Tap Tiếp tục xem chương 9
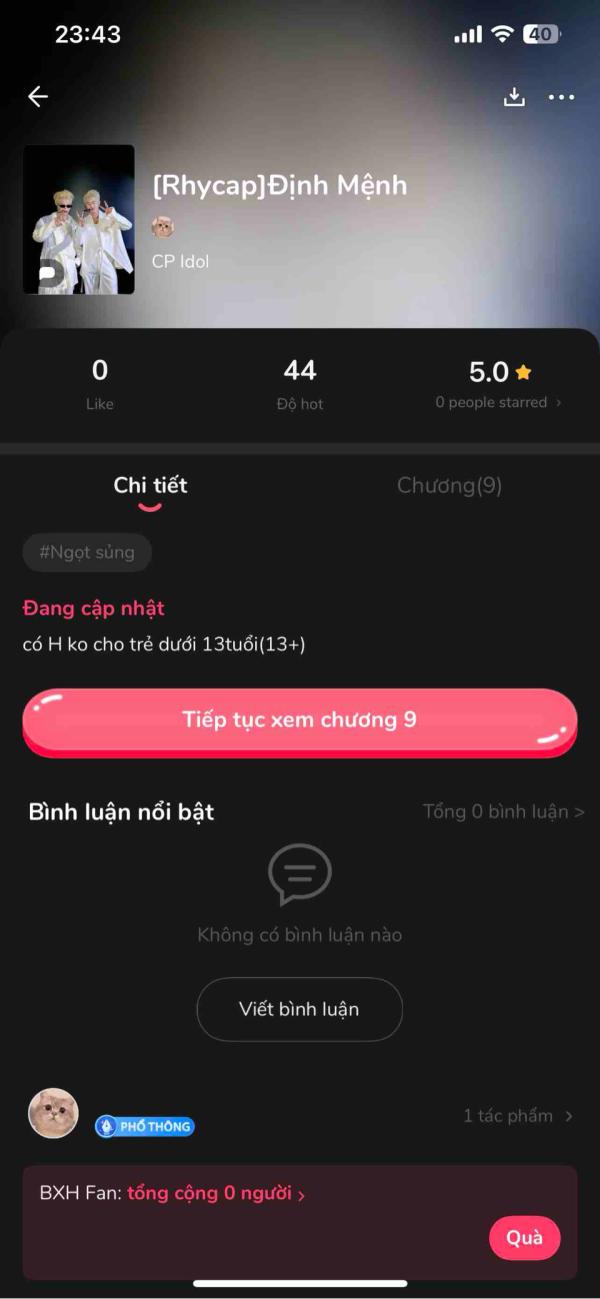The image size is (600, 1299). click(300, 720)
